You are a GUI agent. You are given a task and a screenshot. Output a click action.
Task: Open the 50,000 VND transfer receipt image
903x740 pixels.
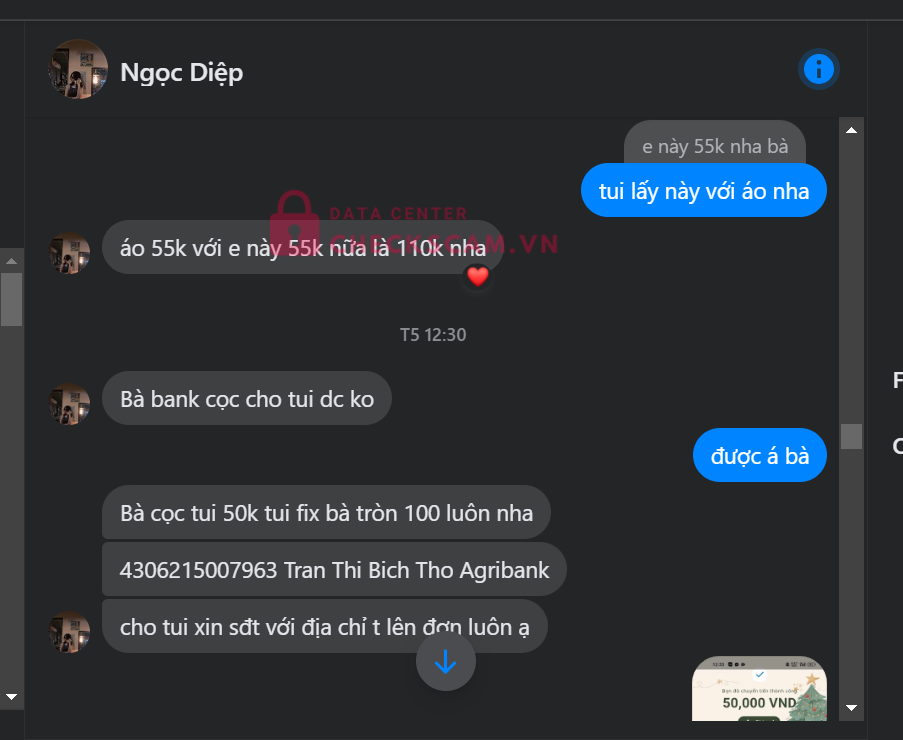(x=759, y=688)
